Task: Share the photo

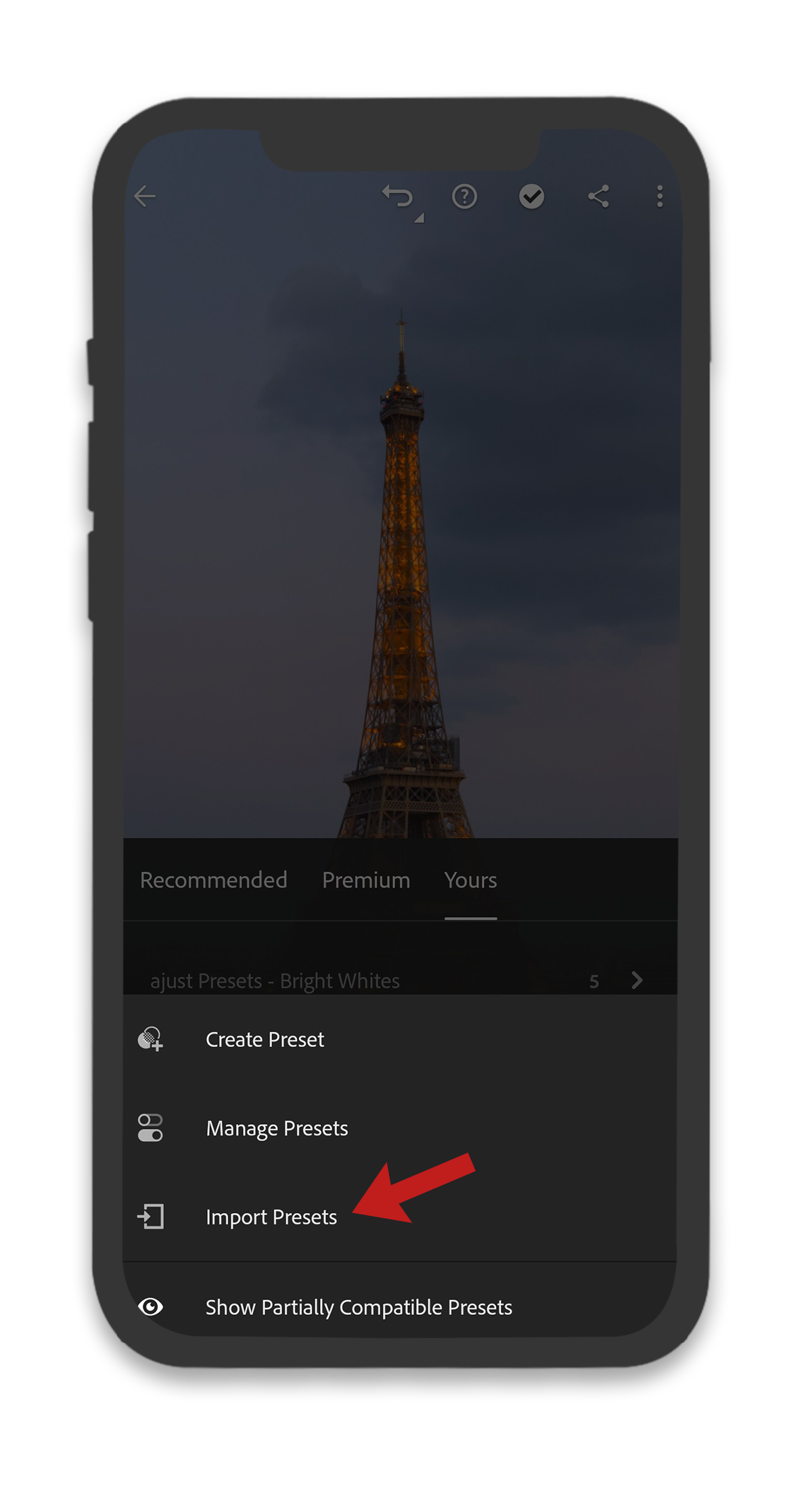Action: [598, 197]
